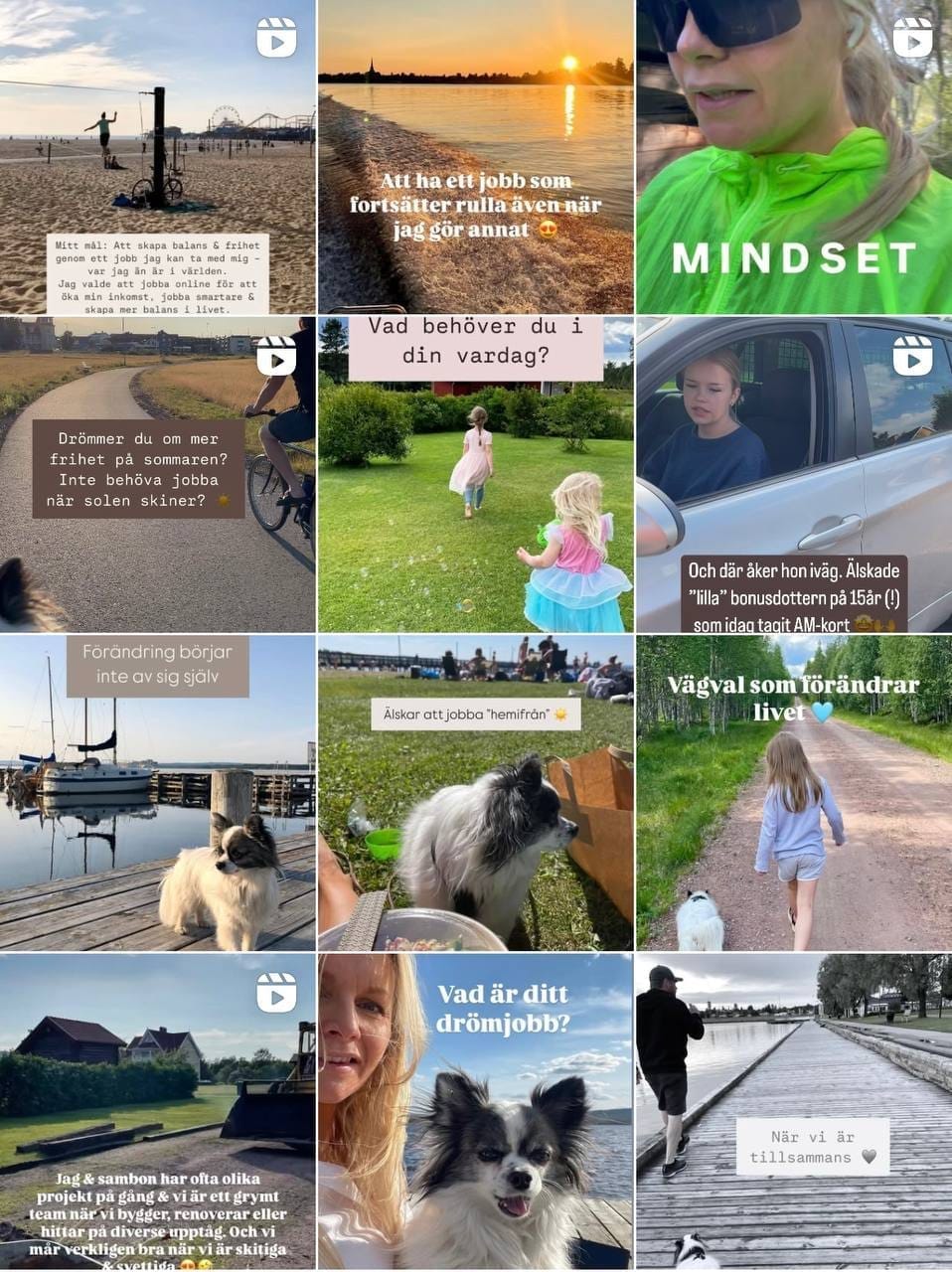The width and height of the screenshot is (952, 1272).
Task: Open the 'Förändring börjar inte av sig själv' post
Action: click(x=157, y=793)
